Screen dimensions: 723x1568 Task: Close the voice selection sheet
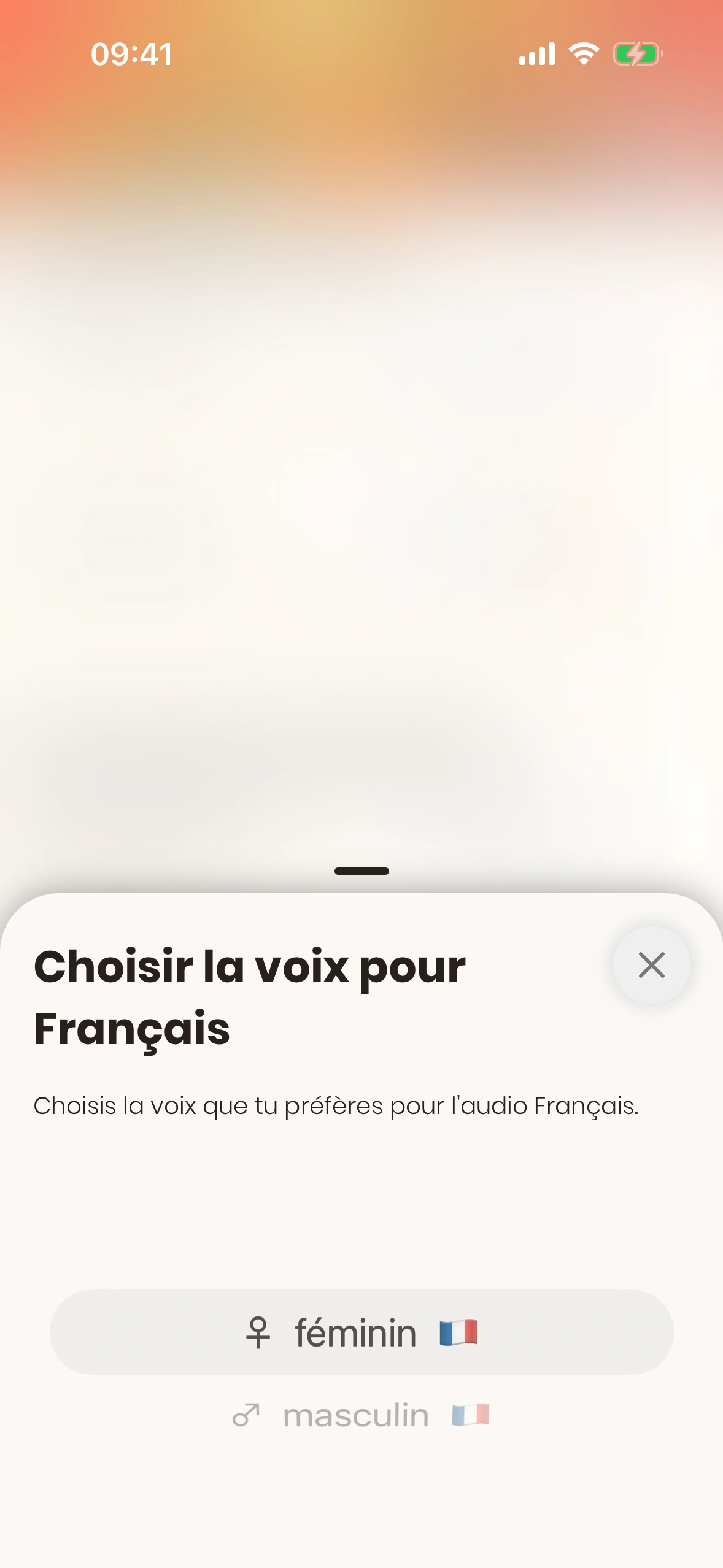pos(651,965)
